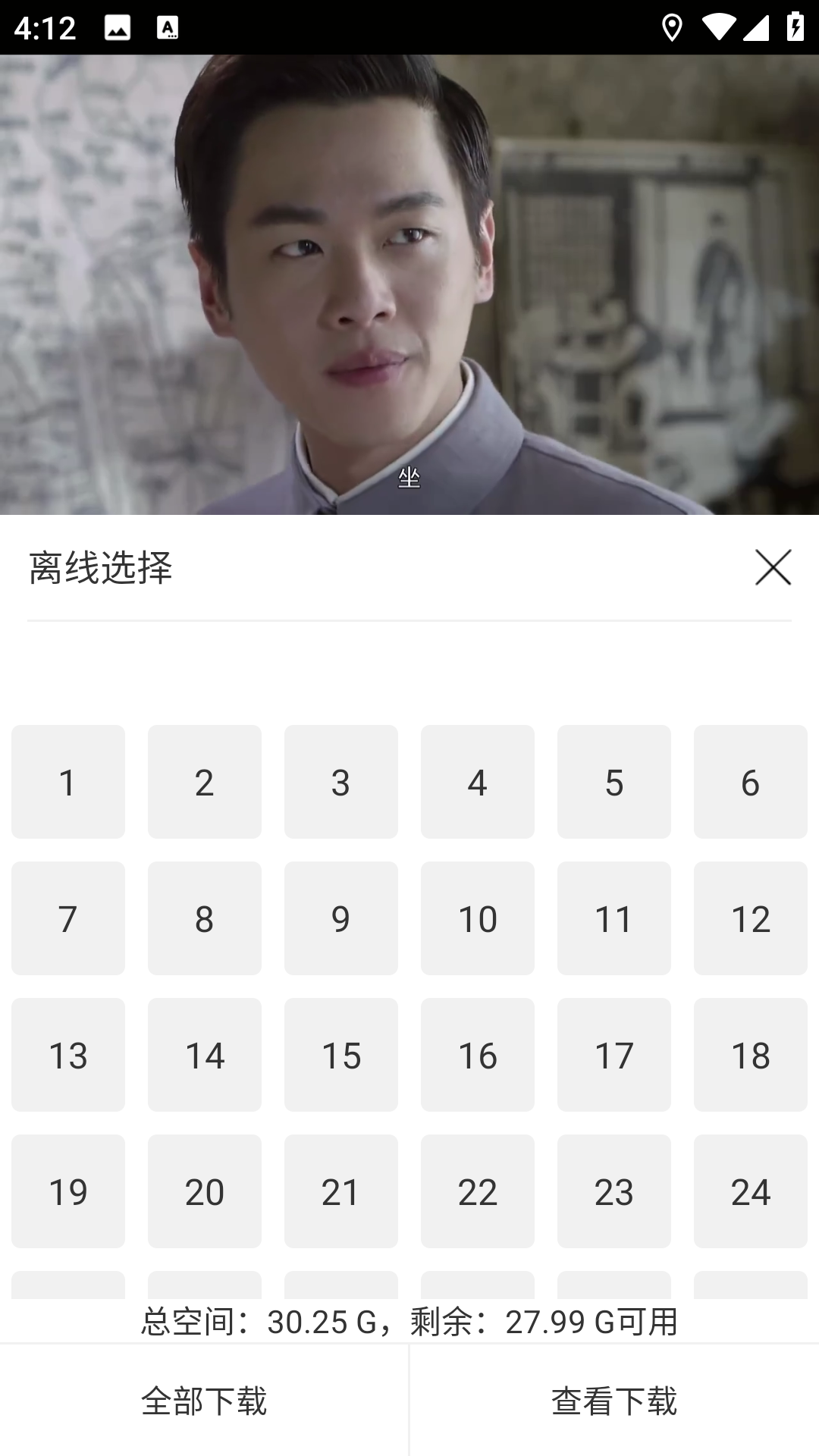Tap 全部下载 to download all episodes
The image size is (819, 1456).
204,1401
